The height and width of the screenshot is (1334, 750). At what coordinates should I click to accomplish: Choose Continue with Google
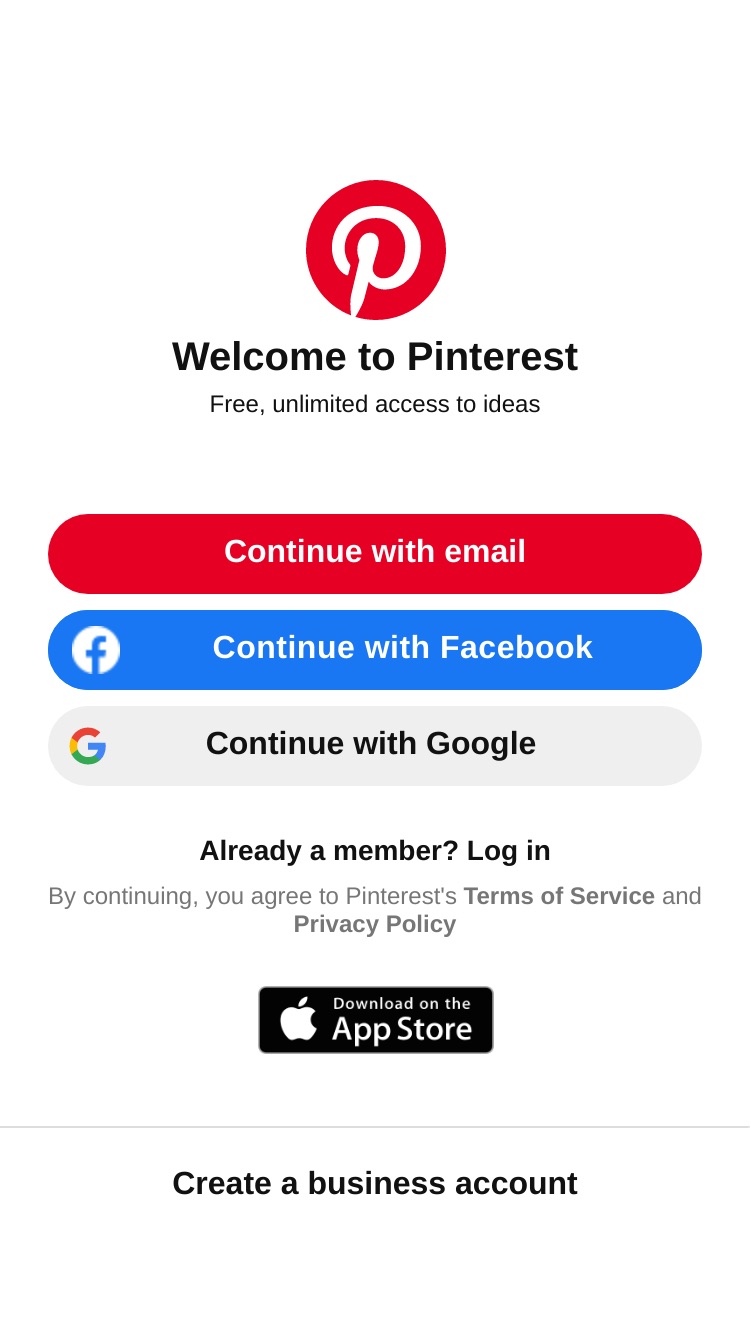click(x=375, y=745)
